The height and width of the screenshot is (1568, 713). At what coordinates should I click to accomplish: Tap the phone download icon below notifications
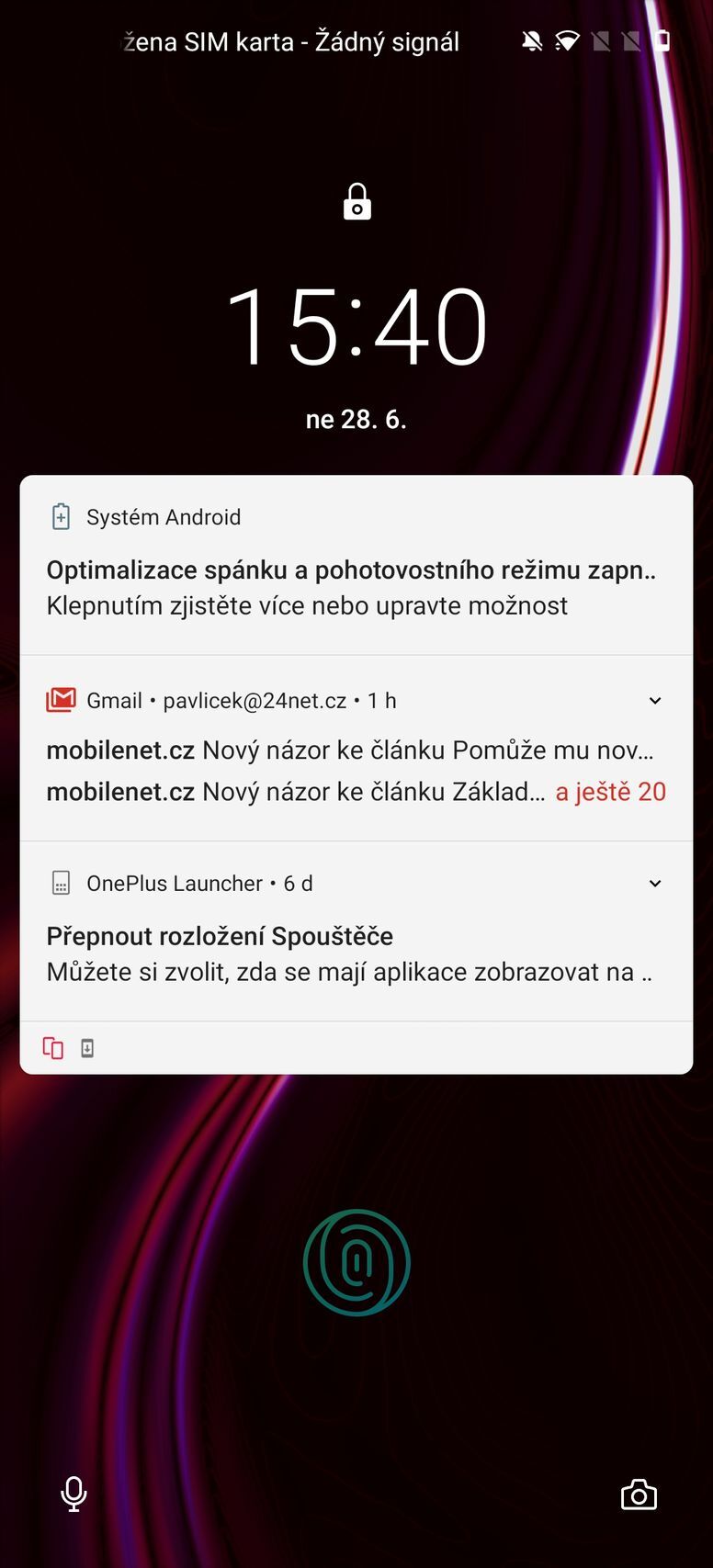[x=87, y=1047]
